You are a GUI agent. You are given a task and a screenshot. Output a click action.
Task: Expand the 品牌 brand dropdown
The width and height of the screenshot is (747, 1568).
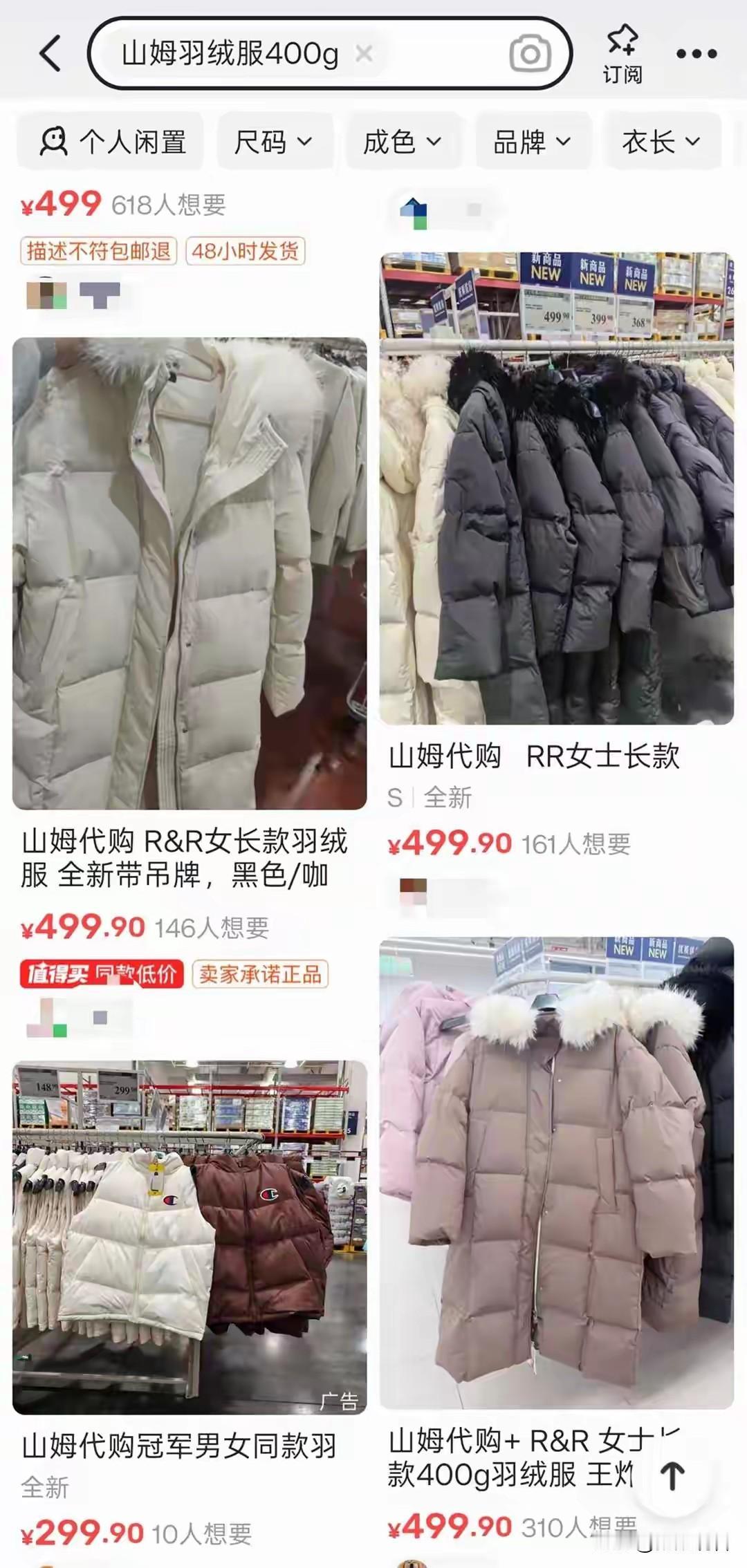533,141
